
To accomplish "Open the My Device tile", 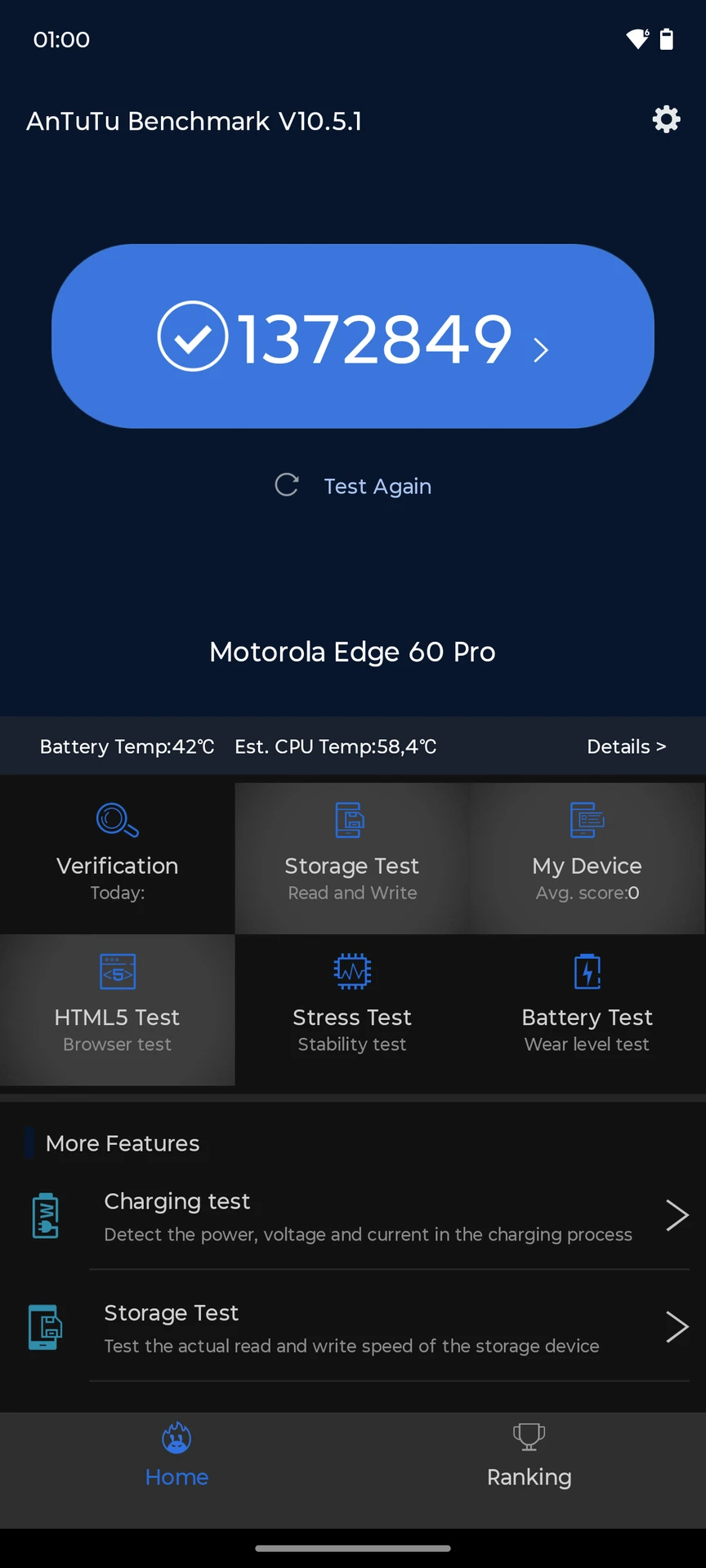I will point(588,858).
